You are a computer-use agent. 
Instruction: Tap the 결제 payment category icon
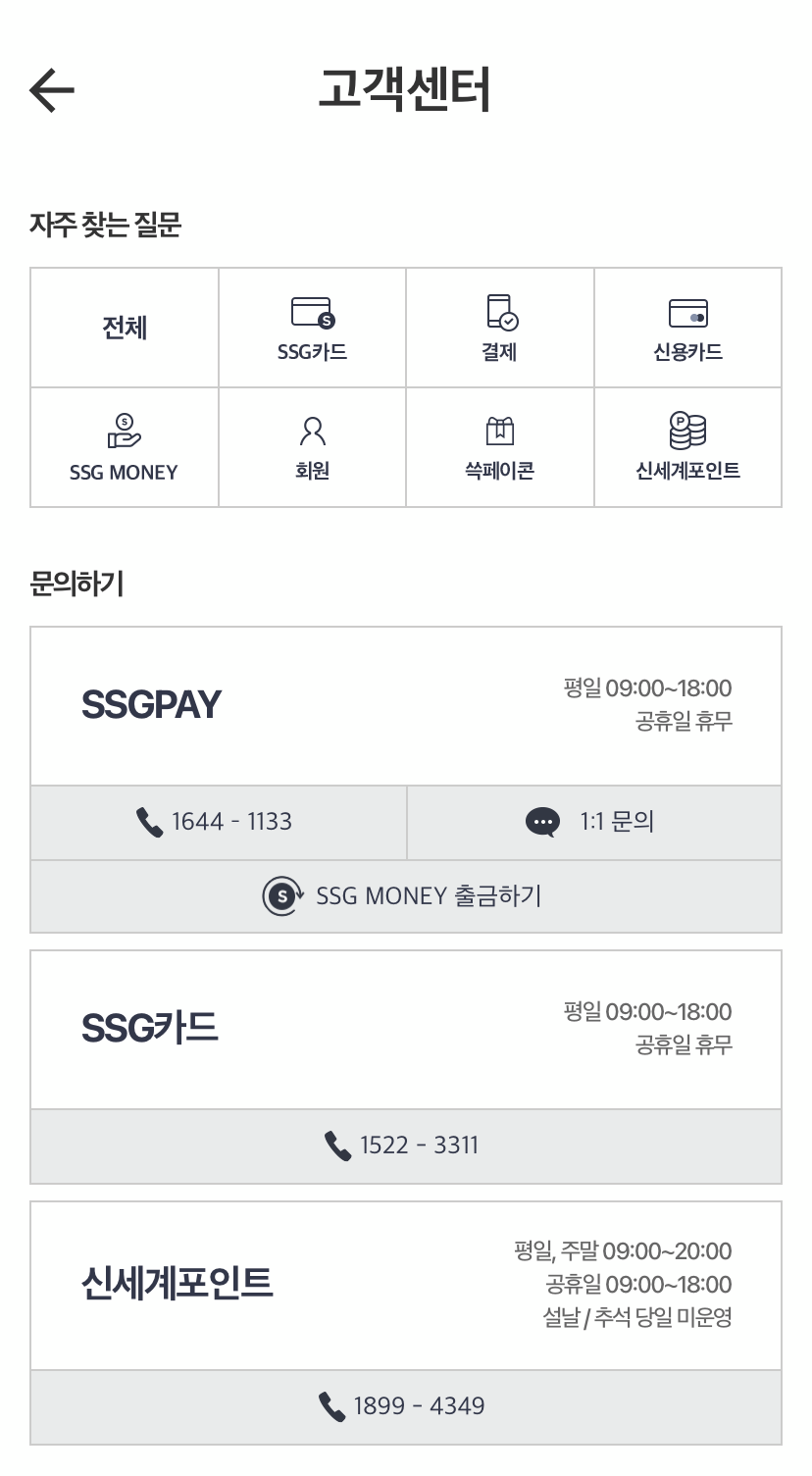pos(499,314)
